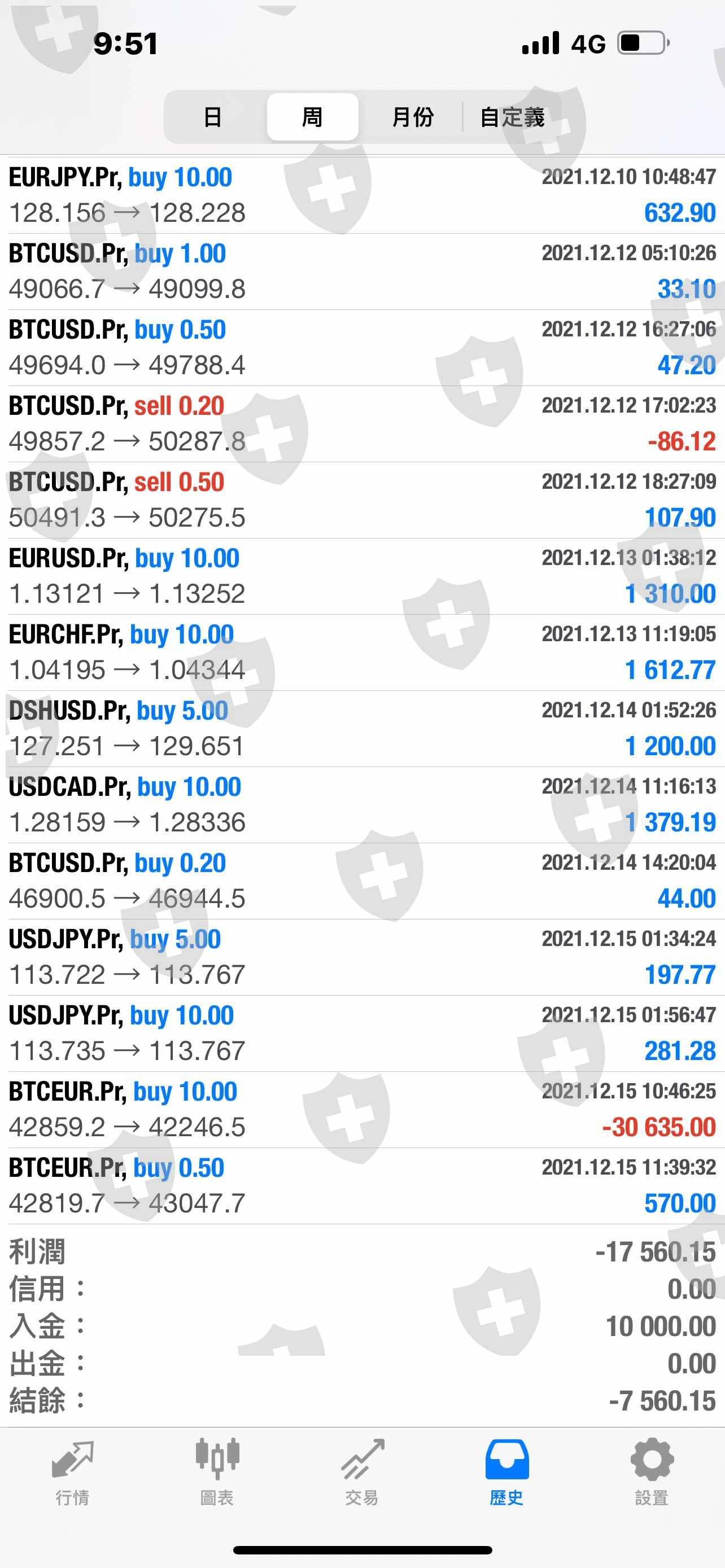Viewport: 725px width, 1568px height.
Task: Expand the USDJPY.Pr buy 5.00 trade
Action: point(362,957)
